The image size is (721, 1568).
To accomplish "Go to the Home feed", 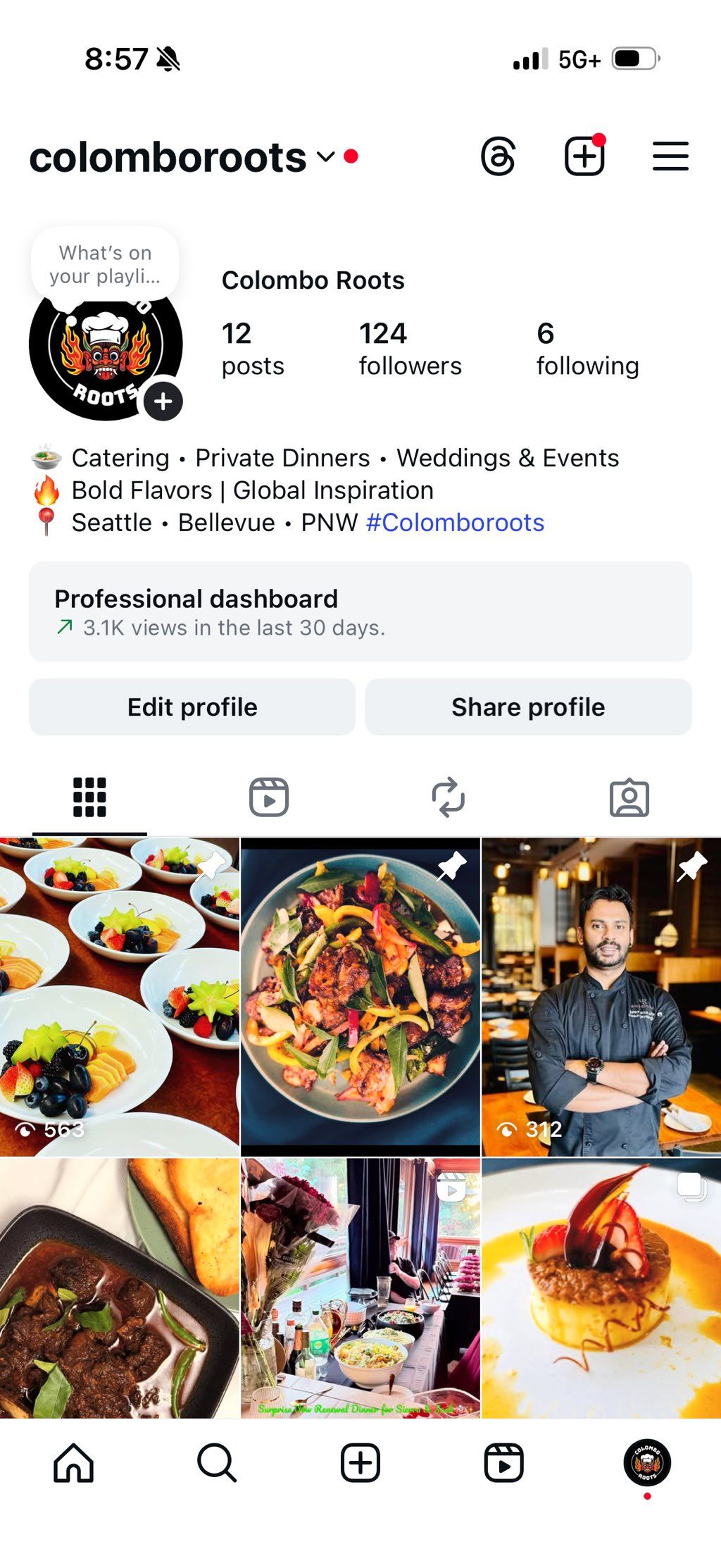I will click(74, 1463).
